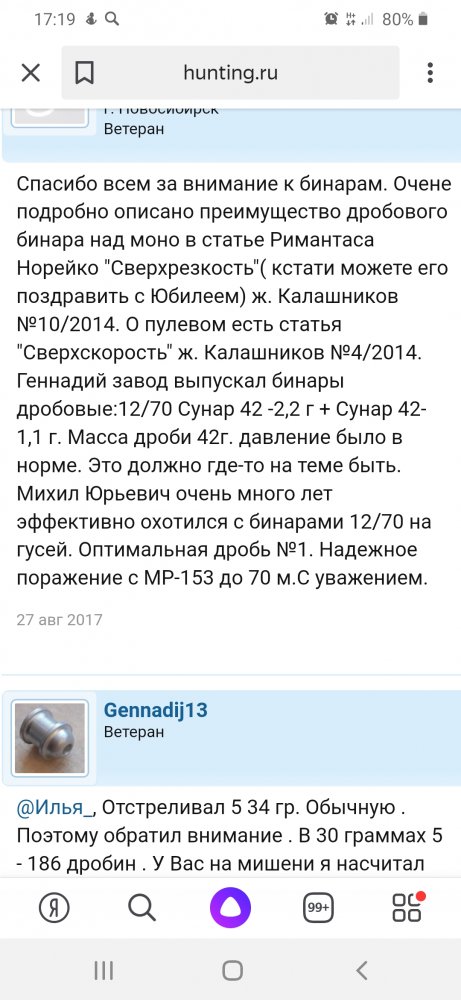Launch the Alice voice assistant
461x1000 pixels.
click(230, 907)
